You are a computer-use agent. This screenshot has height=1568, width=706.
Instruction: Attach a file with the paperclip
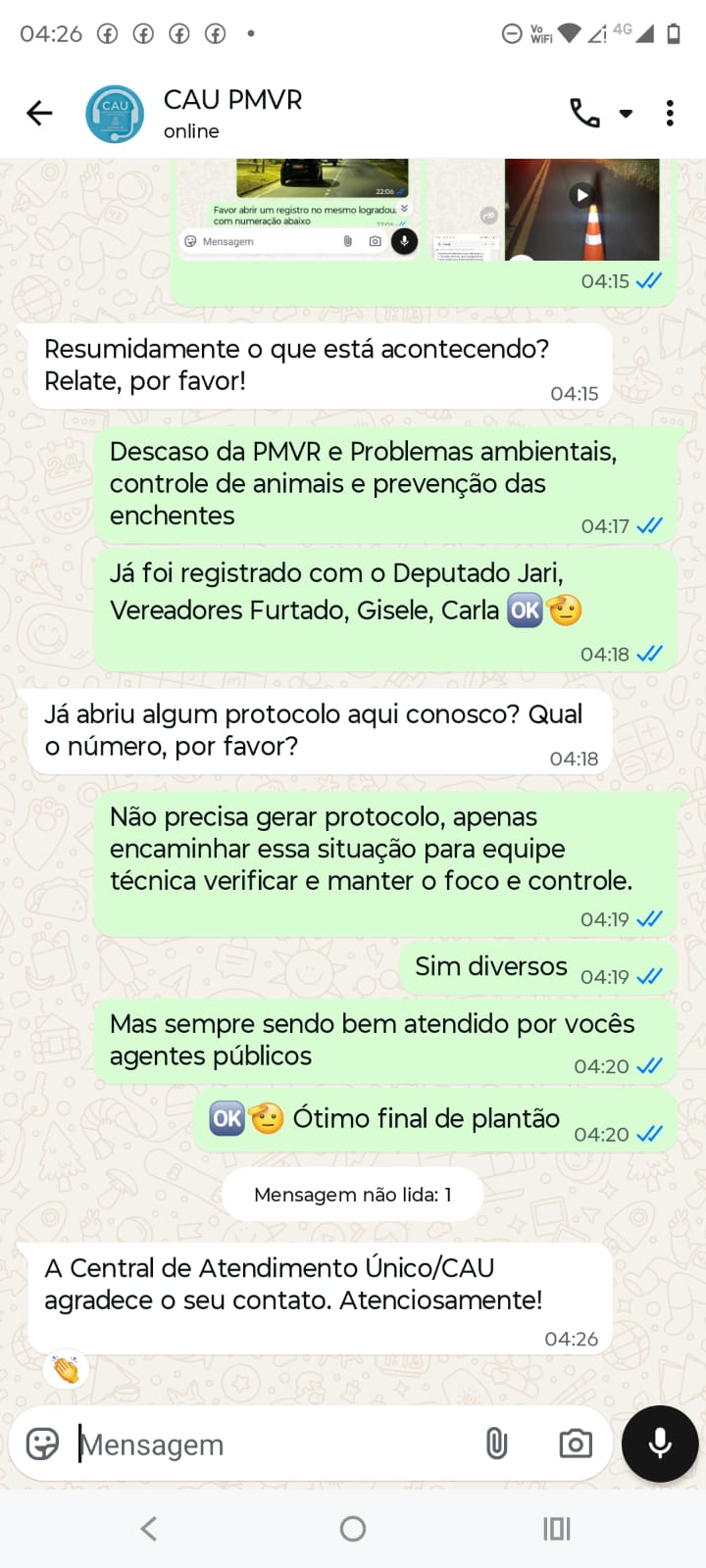coord(497,1444)
